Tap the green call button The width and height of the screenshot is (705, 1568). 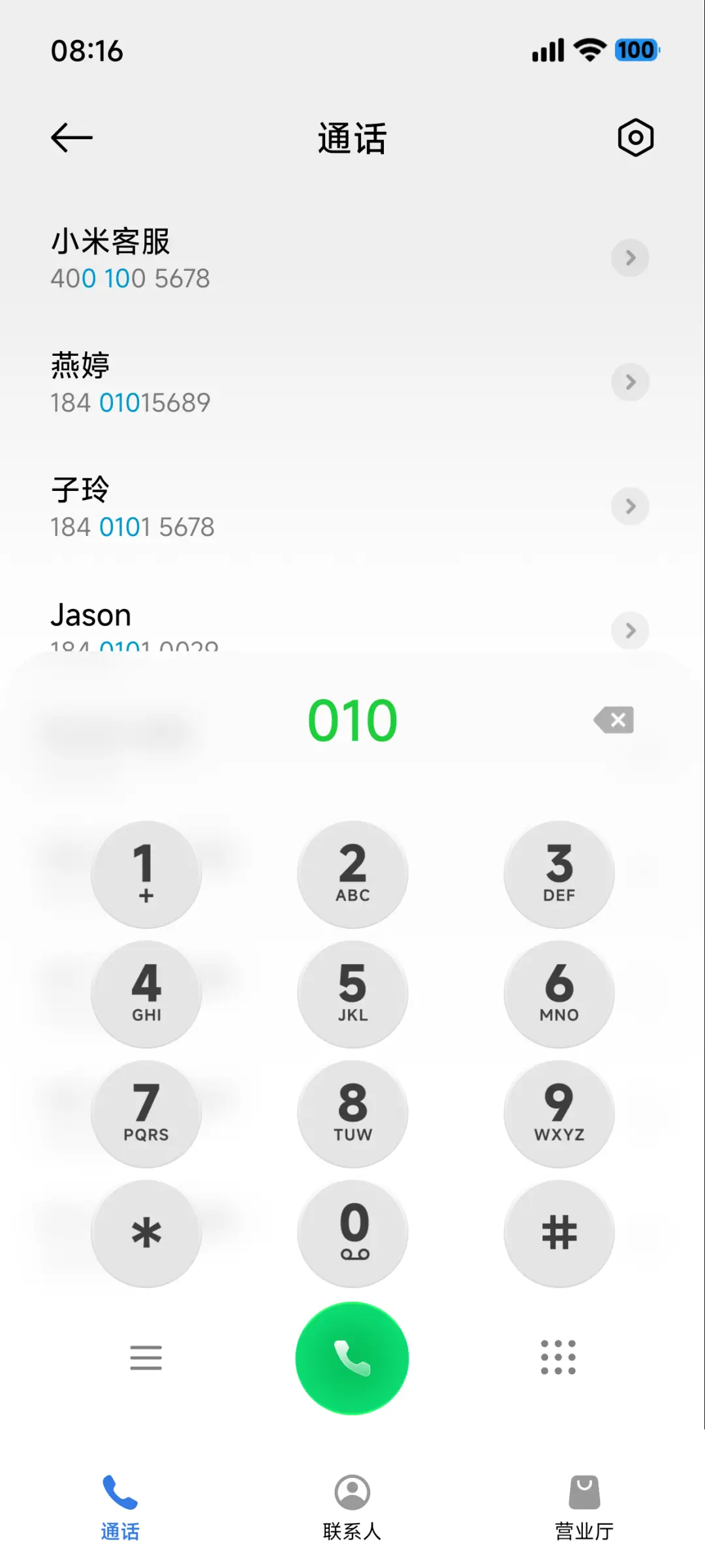352,1357
